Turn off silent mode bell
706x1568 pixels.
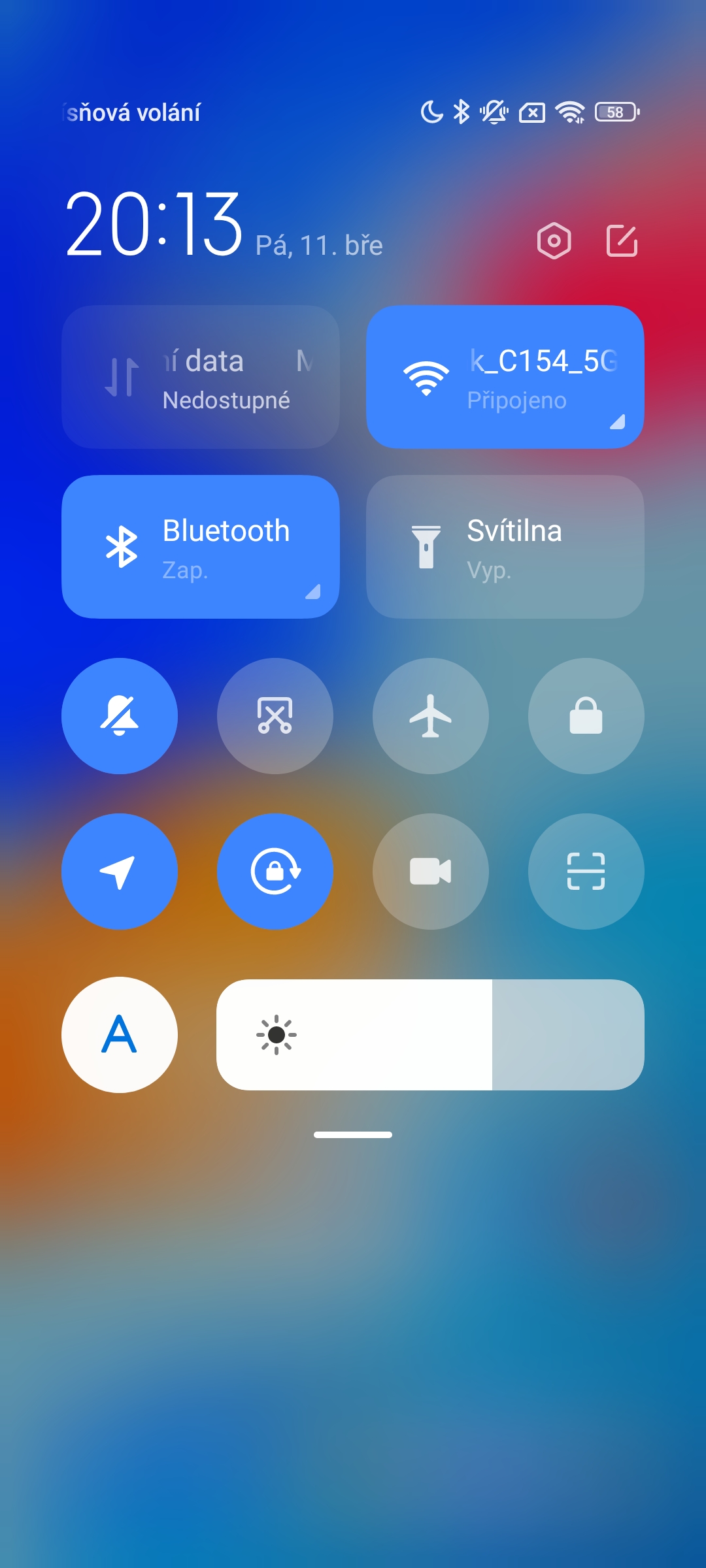point(120,716)
